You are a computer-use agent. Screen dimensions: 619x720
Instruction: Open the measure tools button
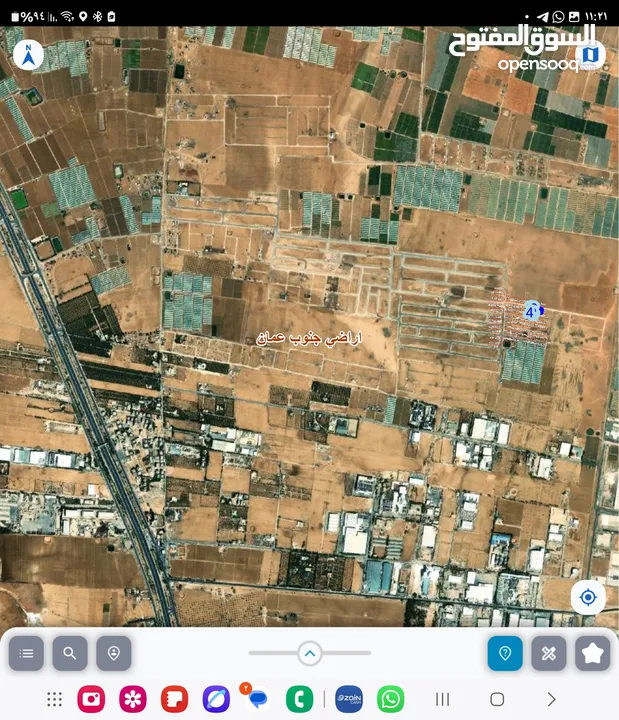click(548, 653)
